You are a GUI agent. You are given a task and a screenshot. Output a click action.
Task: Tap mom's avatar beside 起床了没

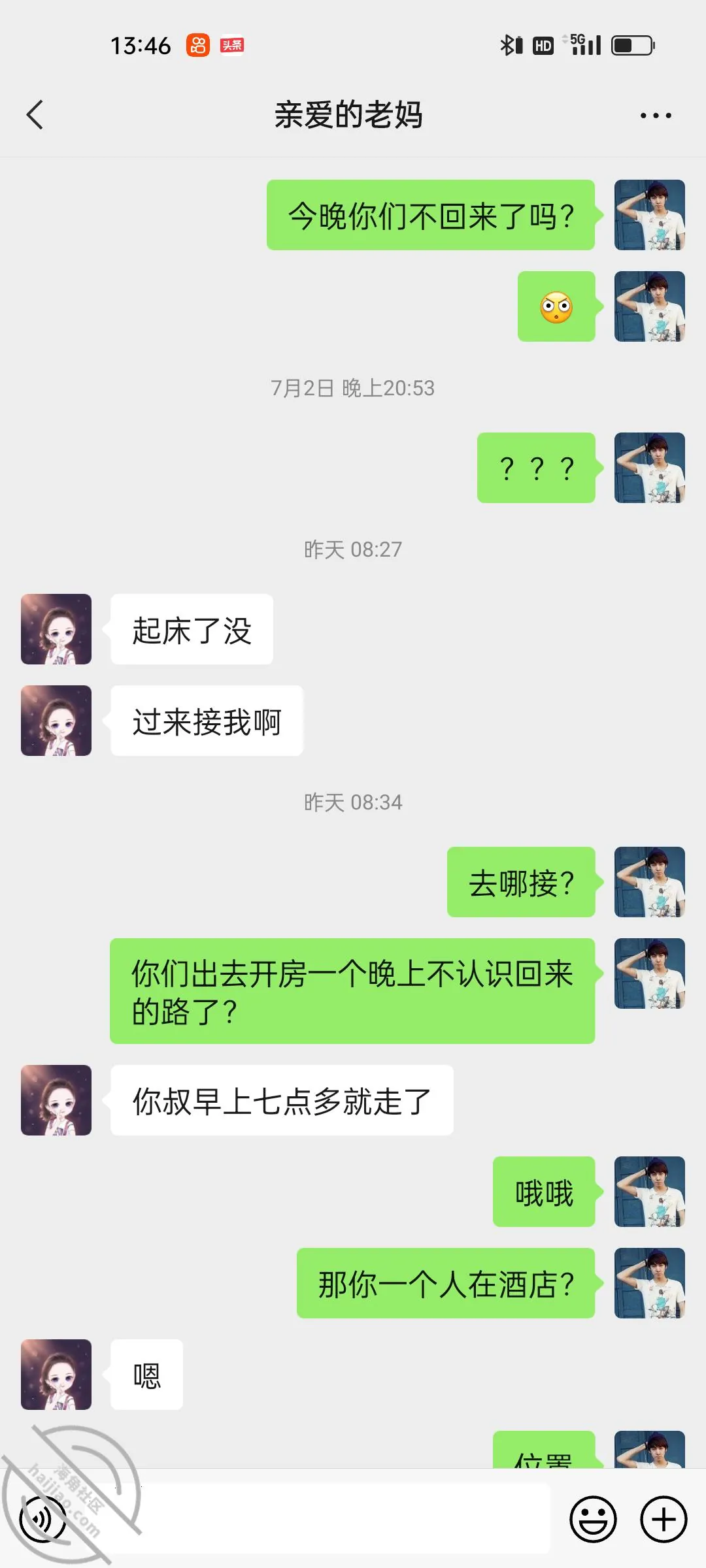pyautogui.click(x=56, y=629)
